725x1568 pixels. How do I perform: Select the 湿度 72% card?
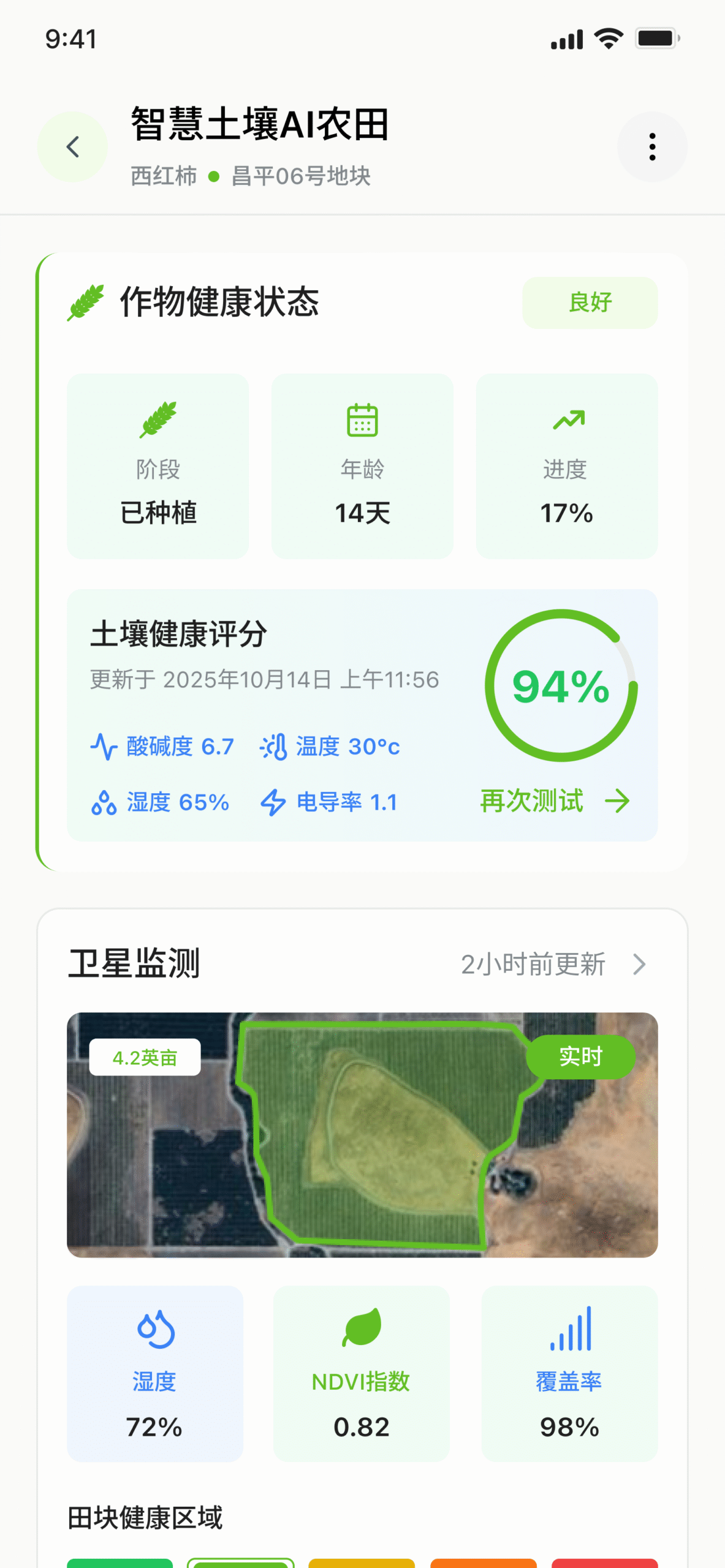[x=154, y=1373]
